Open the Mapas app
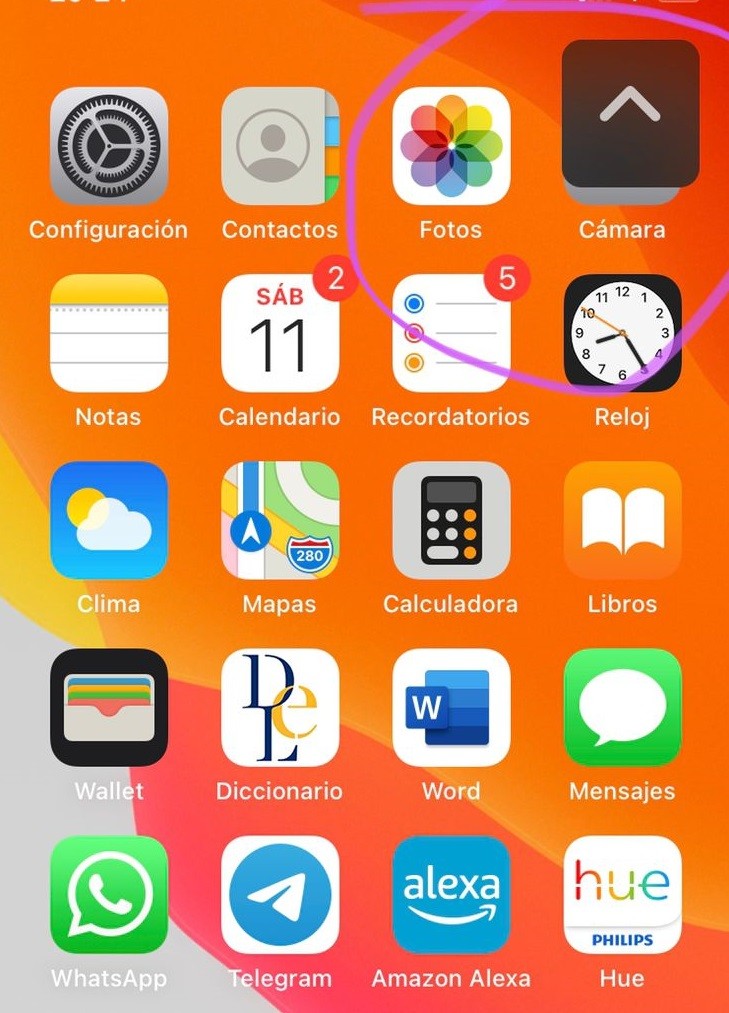The height and width of the screenshot is (1013, 729). (x=280, y=520)
